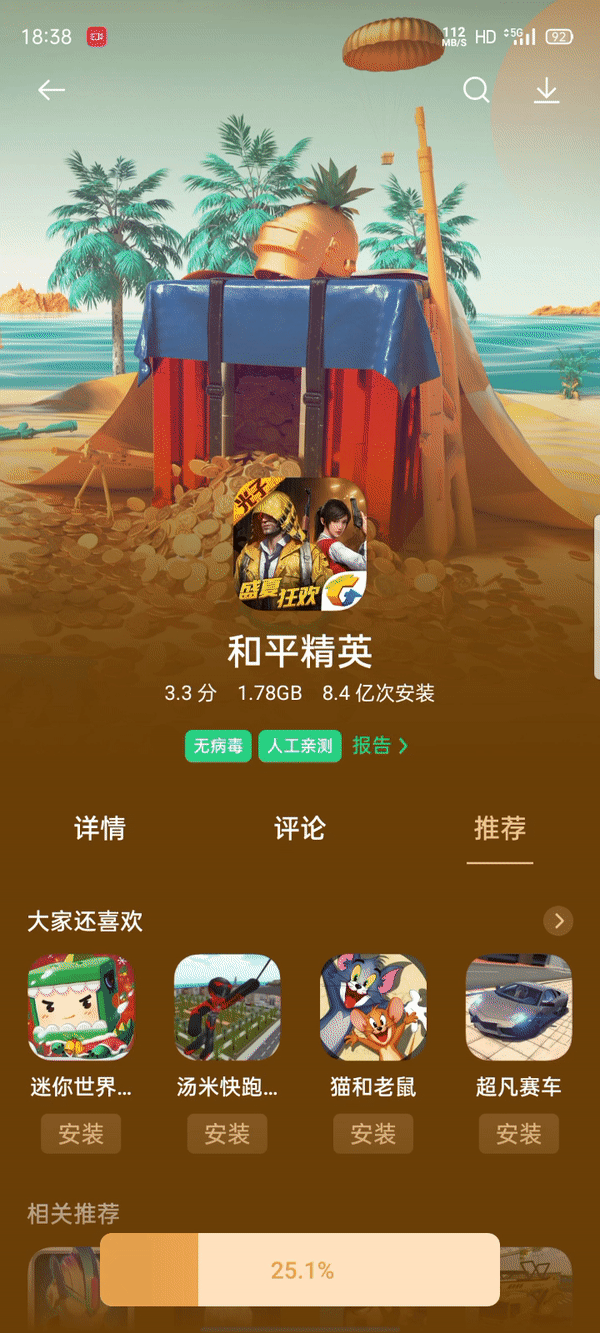Install 超凡赛车
This screenshot has width=600, height=1333.
[x=519, y=1134]
